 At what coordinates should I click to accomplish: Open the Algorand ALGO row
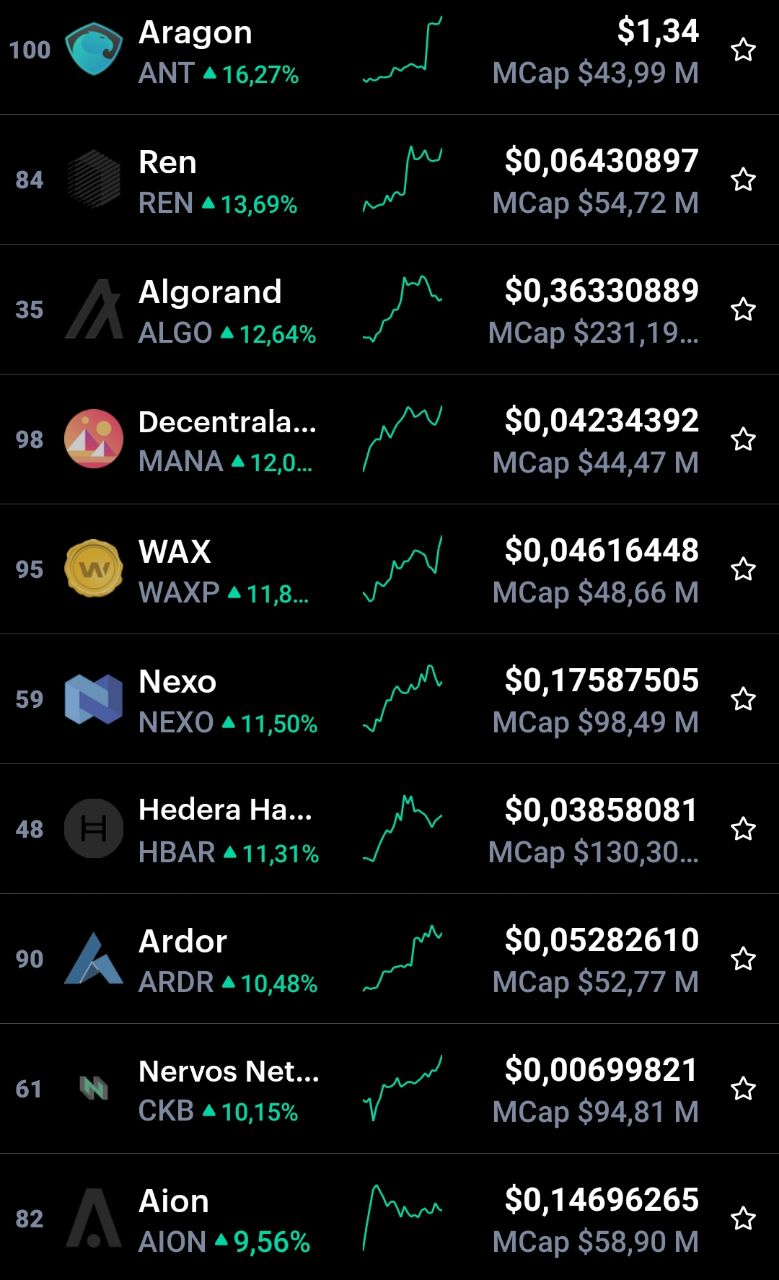pos(389,310)
